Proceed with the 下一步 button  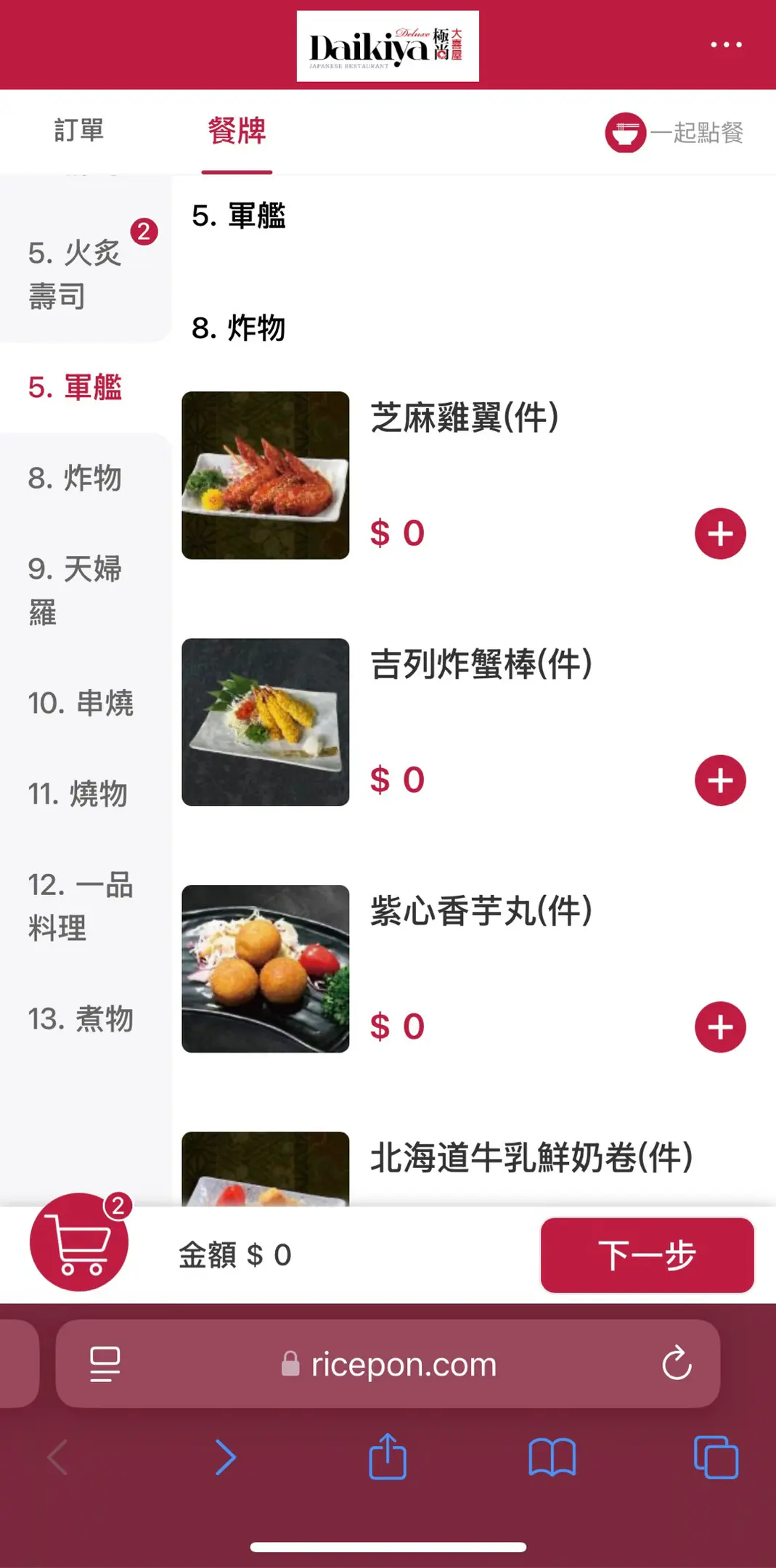point(647,1255)
